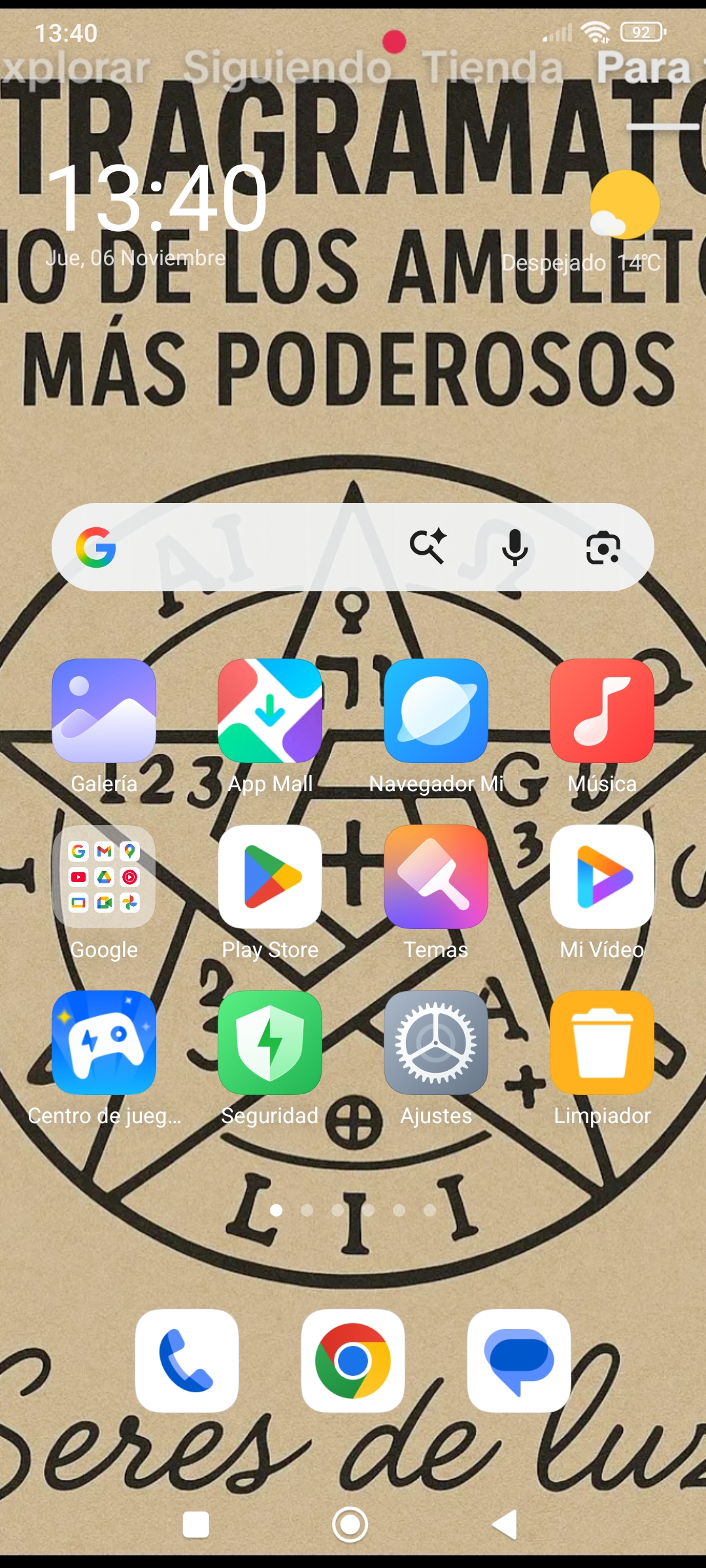
Task: Open Play Store
Action: (x=270, y=877)
